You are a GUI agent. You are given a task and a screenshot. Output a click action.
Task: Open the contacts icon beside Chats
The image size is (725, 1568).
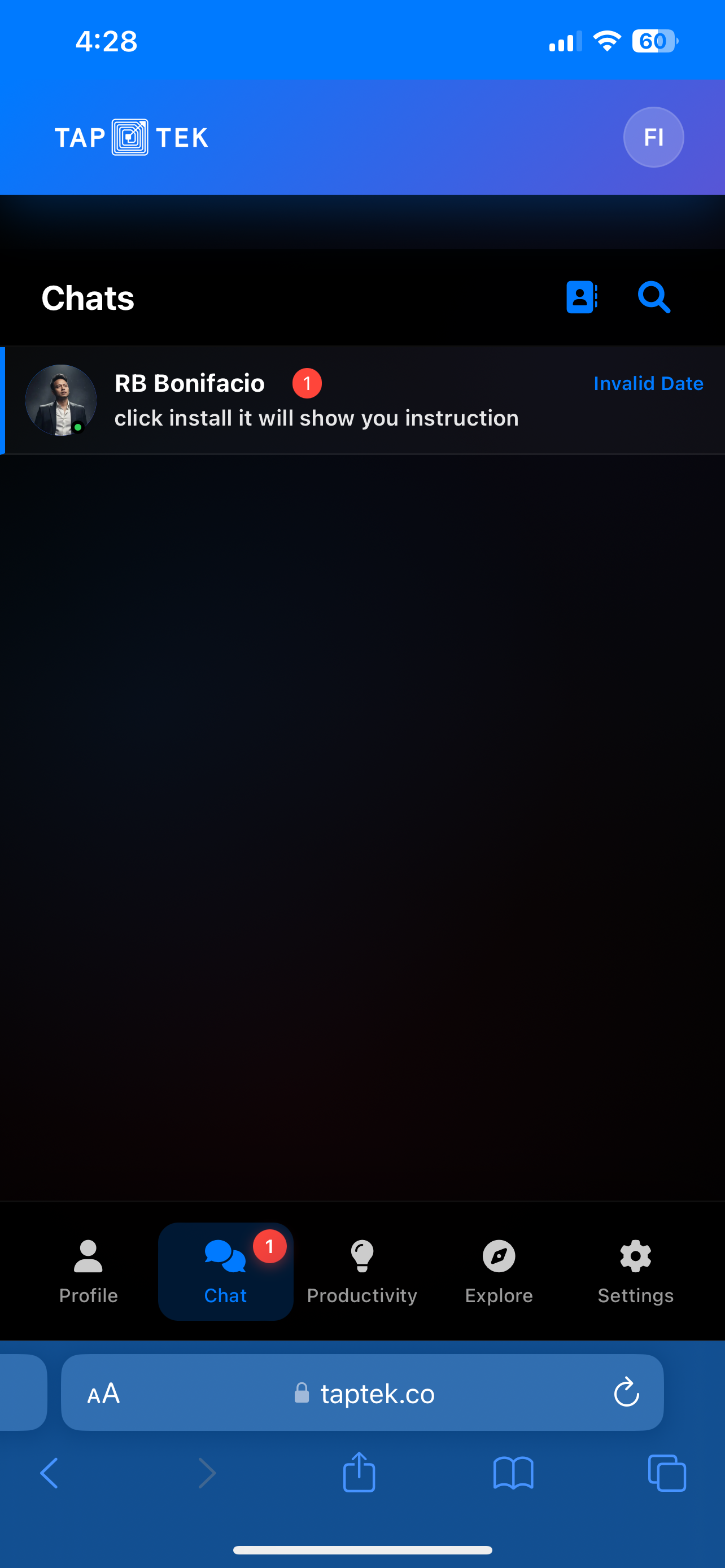point(582,297)
